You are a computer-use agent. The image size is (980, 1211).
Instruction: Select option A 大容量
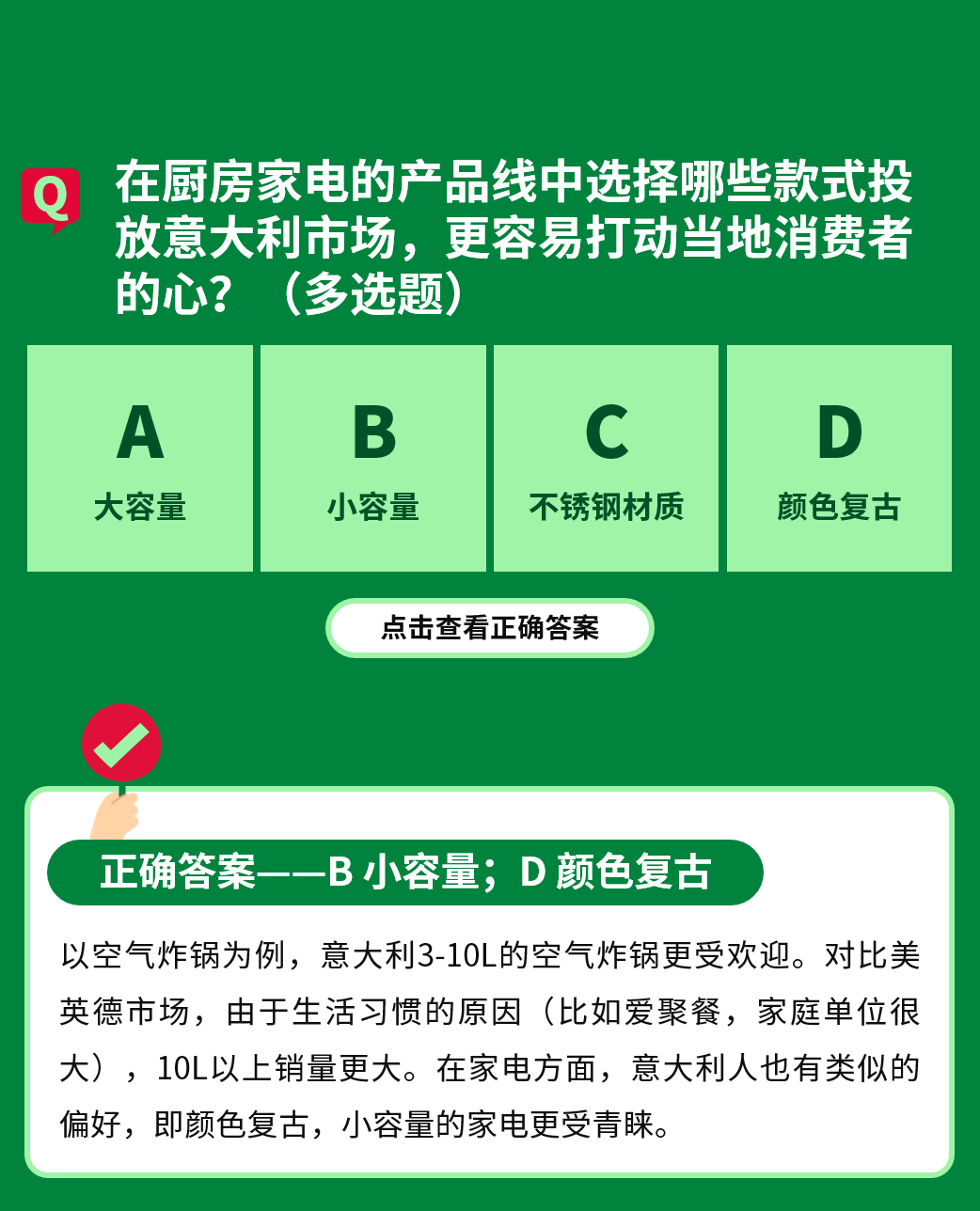[x=140, y=458]
